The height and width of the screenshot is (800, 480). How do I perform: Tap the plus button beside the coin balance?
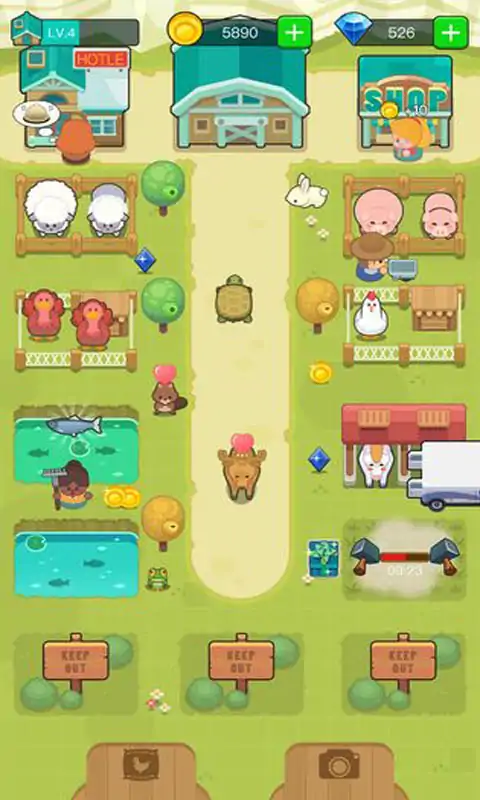(294, 33)
